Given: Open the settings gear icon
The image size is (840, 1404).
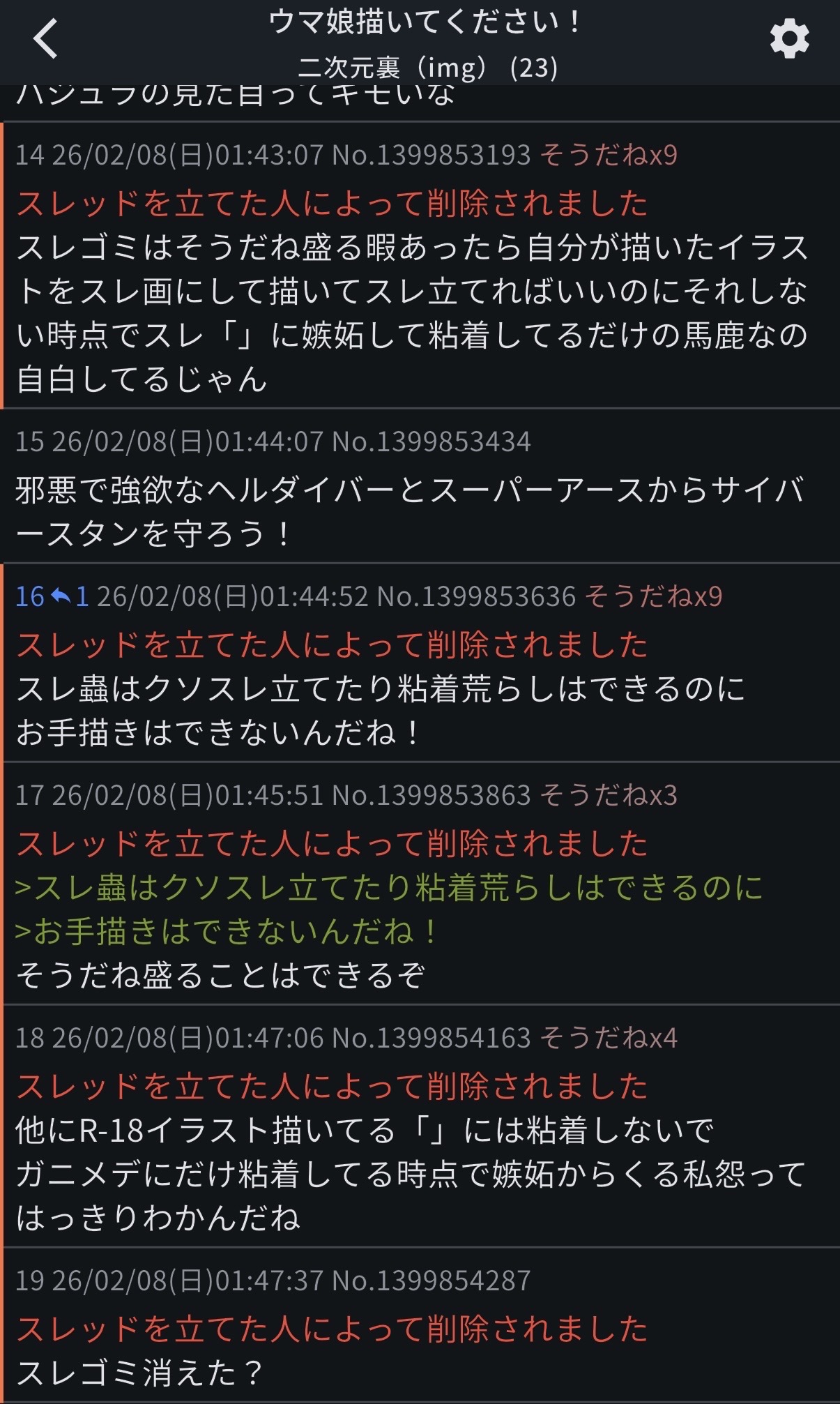Looking at the screenshot, I should click(x=789, y=39).
